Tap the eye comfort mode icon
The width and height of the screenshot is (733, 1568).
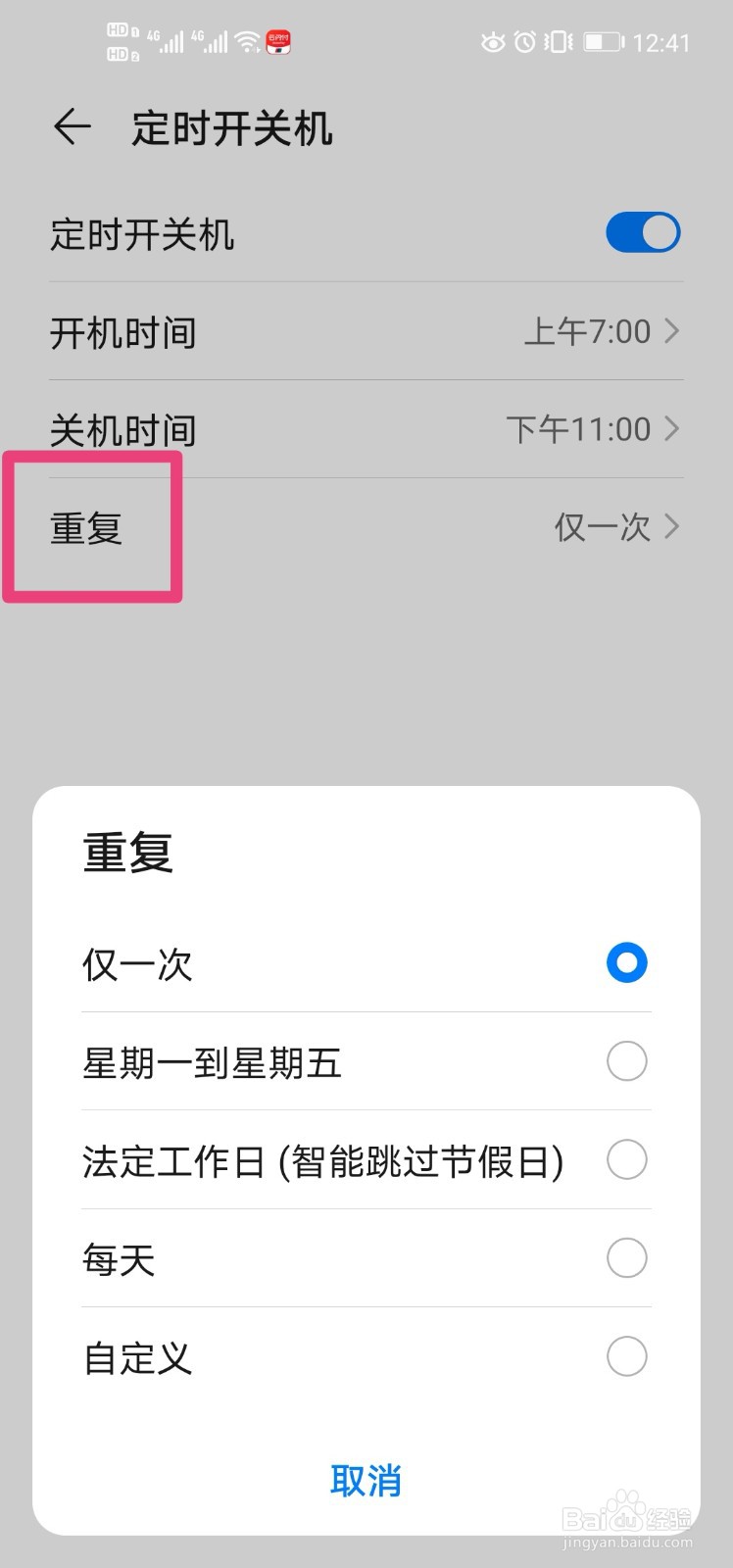tap(493, 41)
